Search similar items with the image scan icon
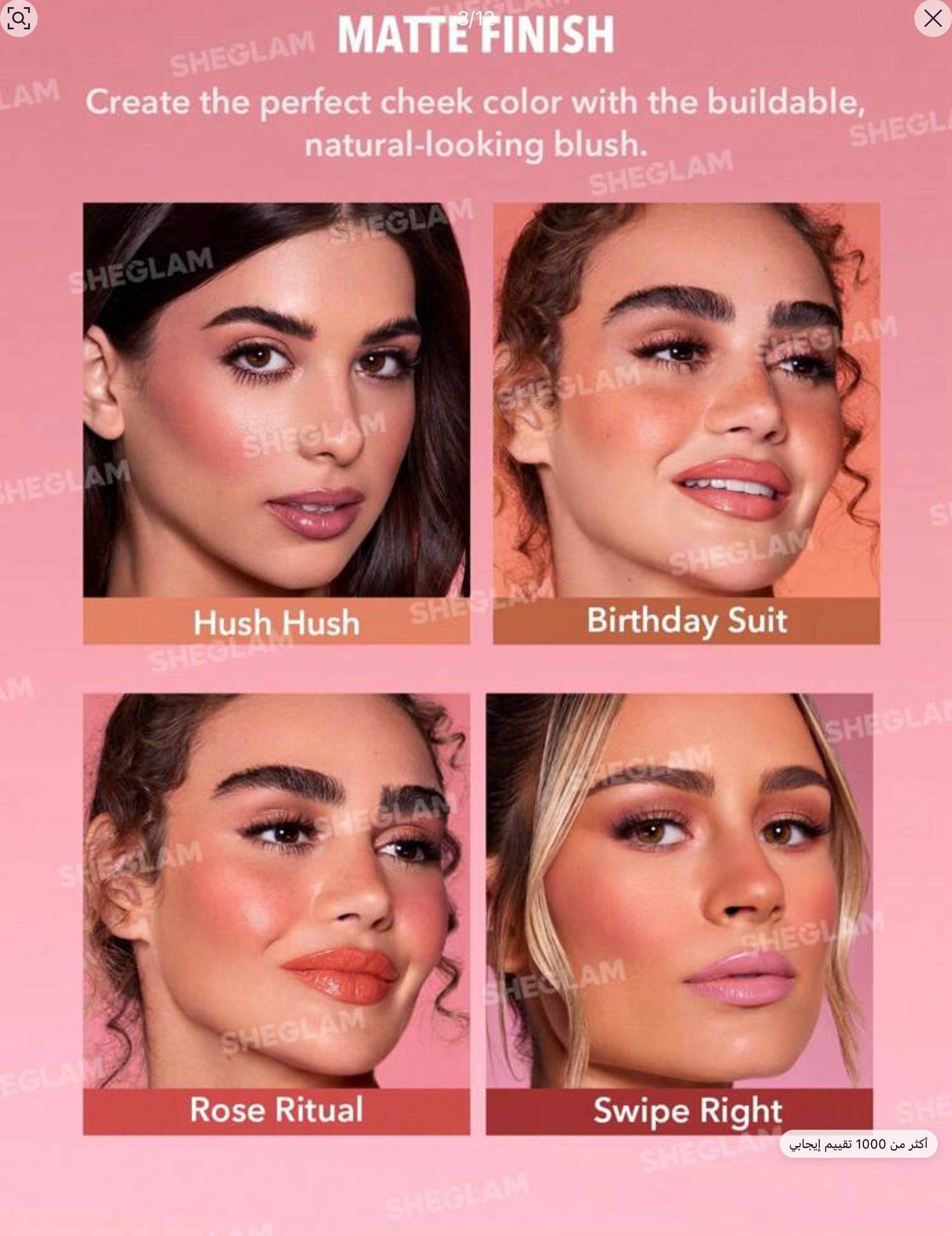Viewport: 952px width, 1236px height. pos(19,19)
